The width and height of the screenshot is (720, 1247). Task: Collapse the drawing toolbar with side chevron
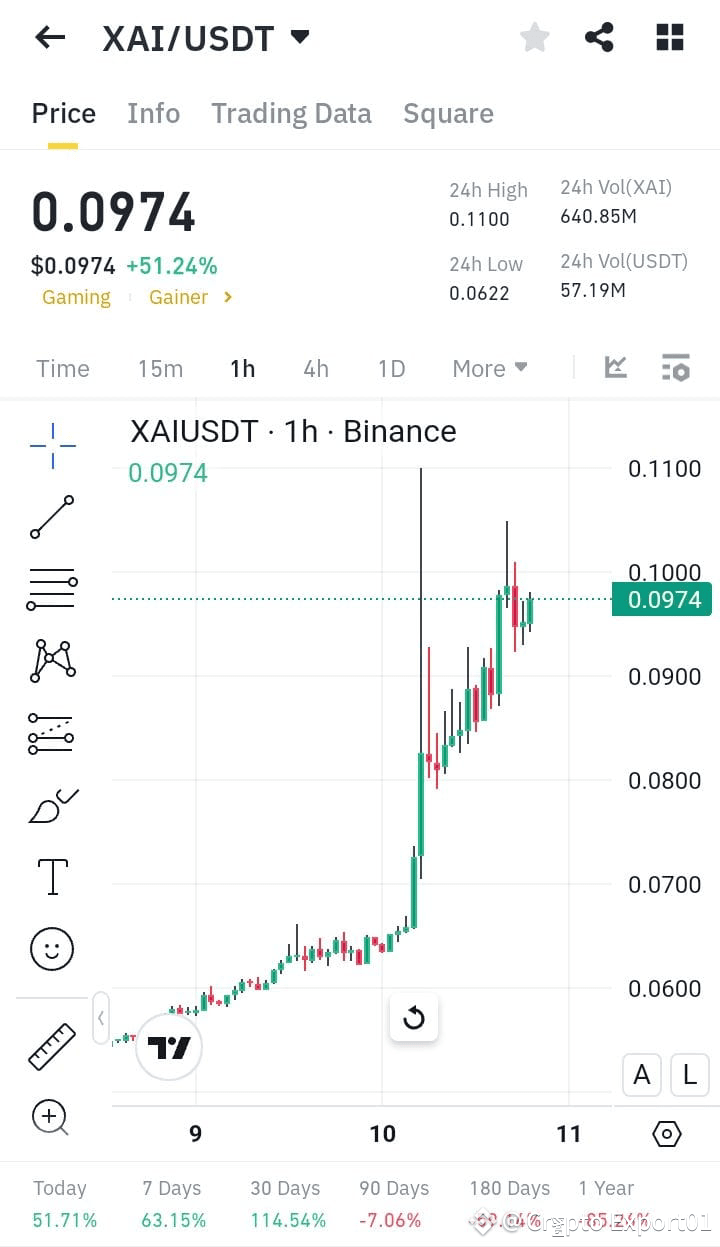[101, 1017]
